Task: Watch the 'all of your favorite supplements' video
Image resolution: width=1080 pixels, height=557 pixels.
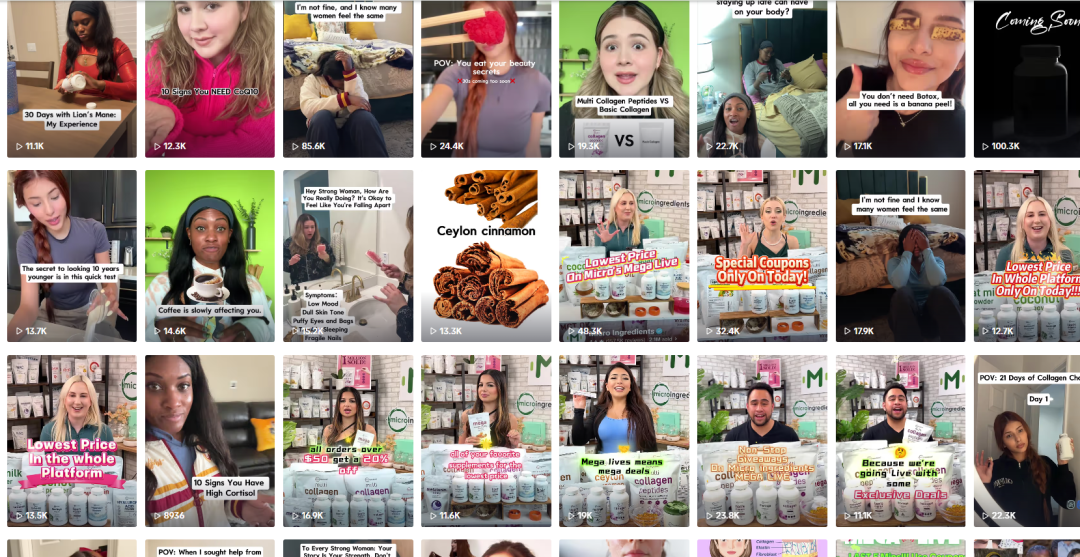Action: (486, 440)
